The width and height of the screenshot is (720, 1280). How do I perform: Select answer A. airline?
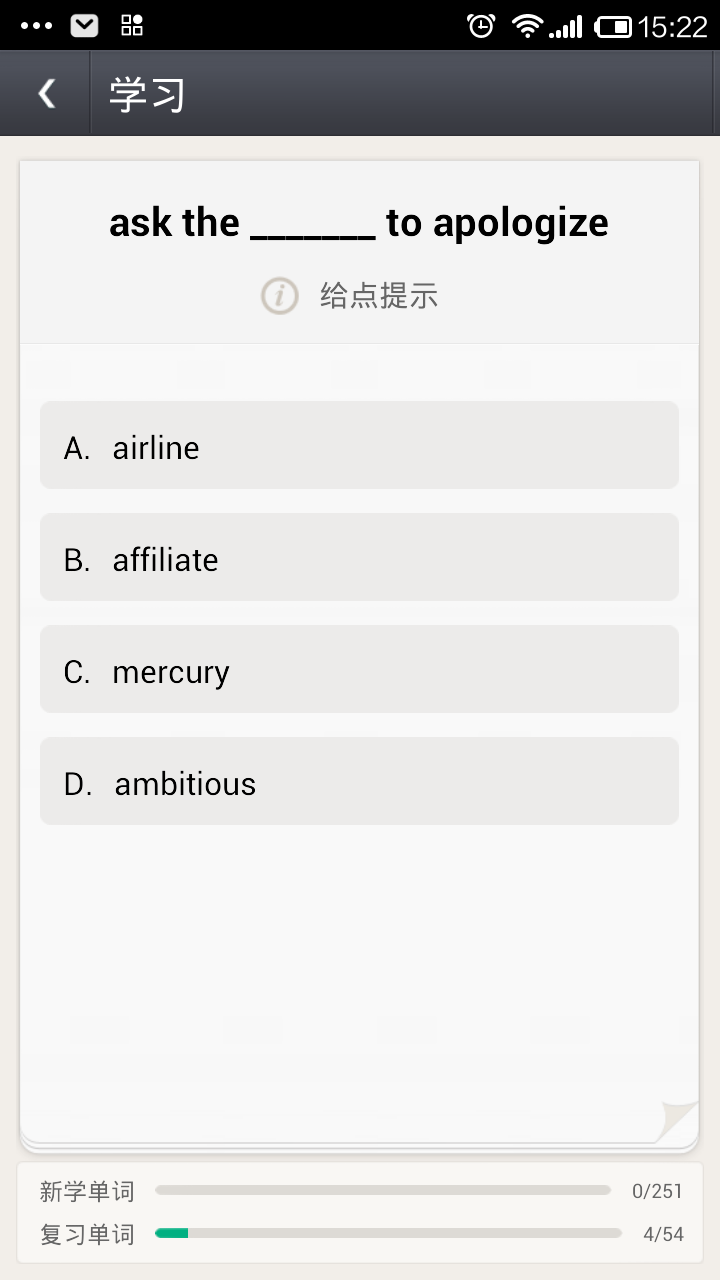359,446
